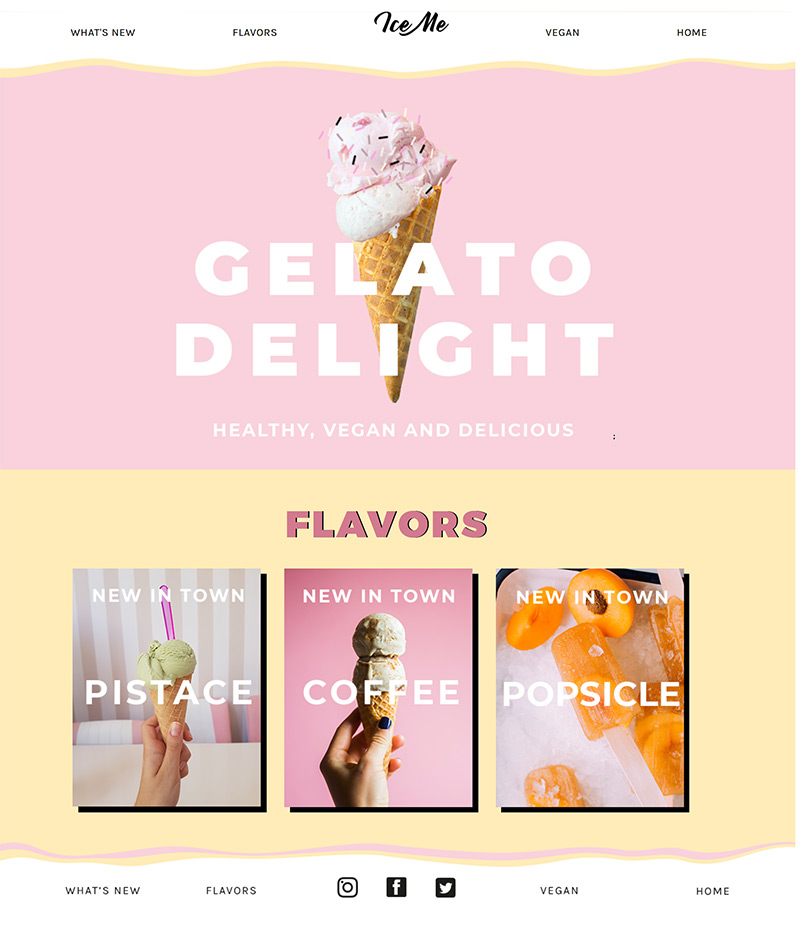
Task: Tap What's New in the footer
Action: [103, 891]
